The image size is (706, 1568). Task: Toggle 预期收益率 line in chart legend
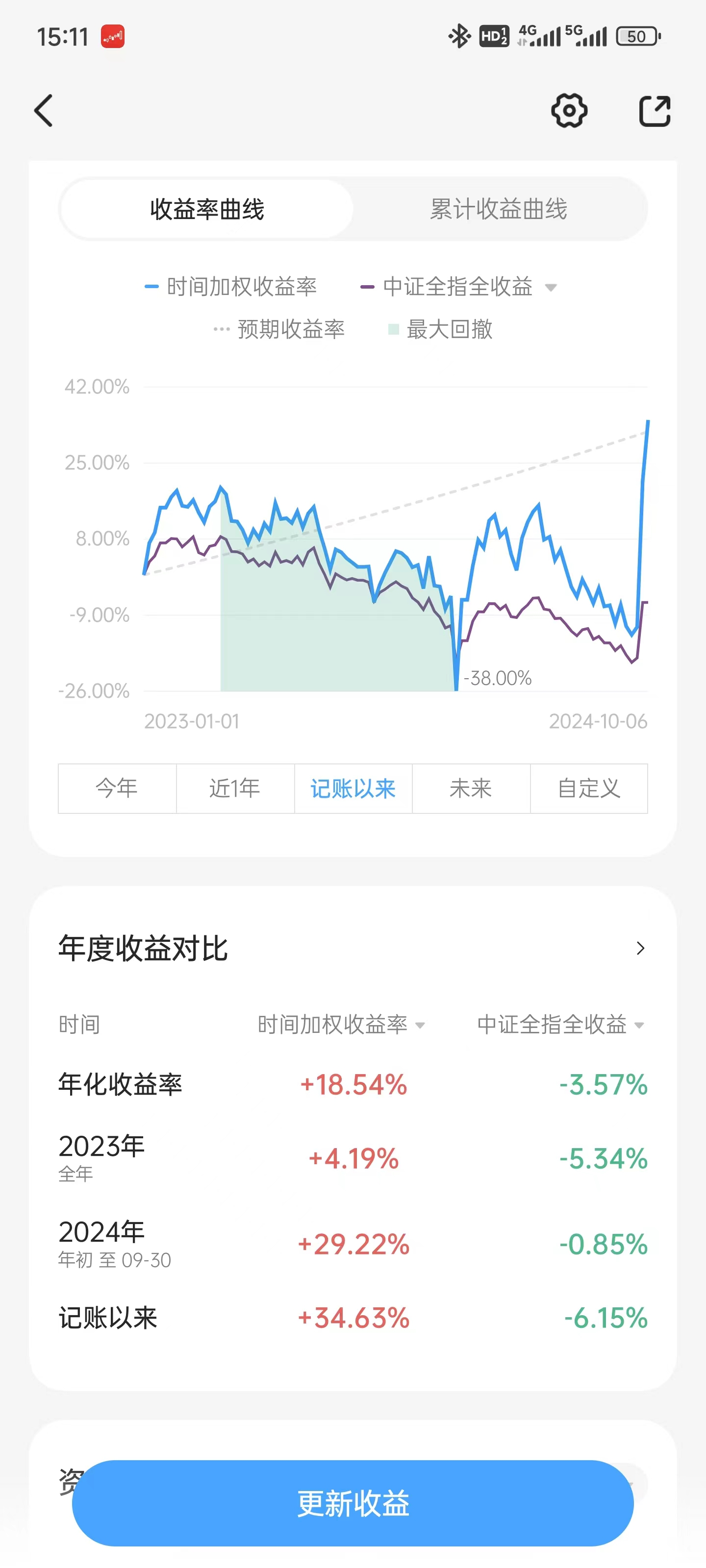pyautogui.click(x=280, y=329)
